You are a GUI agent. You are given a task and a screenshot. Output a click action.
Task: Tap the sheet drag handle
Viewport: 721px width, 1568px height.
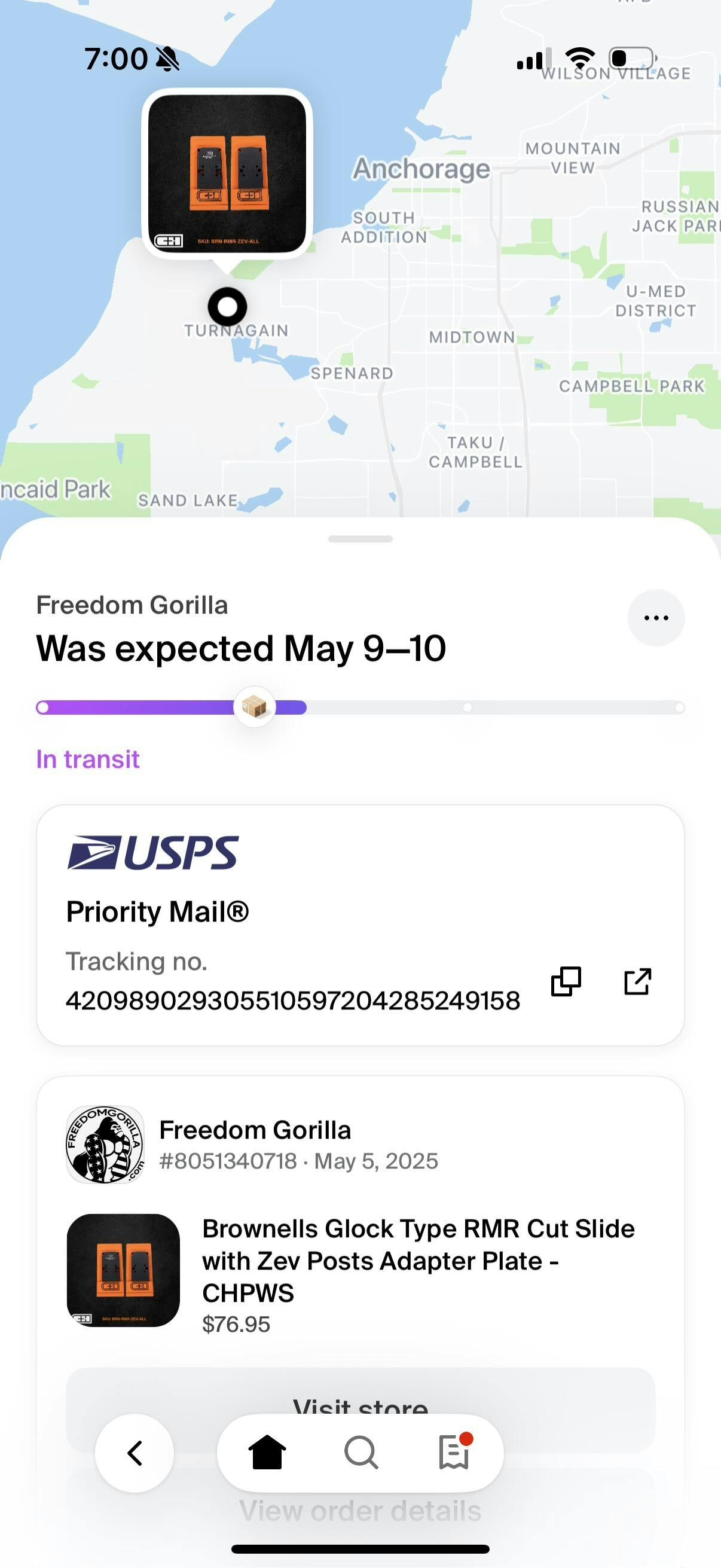point(360,539)
